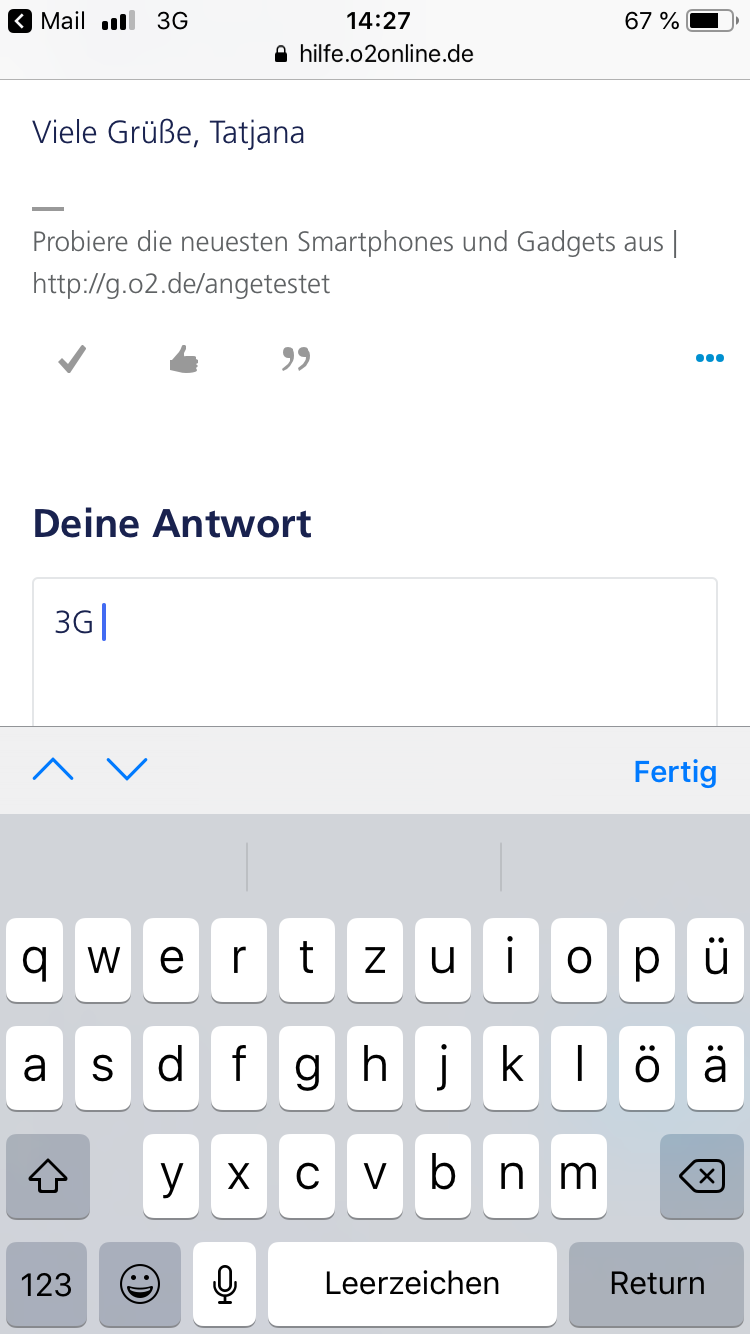The height and width of the screenshot is (1334, 750).
Task: Tap into the Deine Antwort text field
Action: pos(375,652)
